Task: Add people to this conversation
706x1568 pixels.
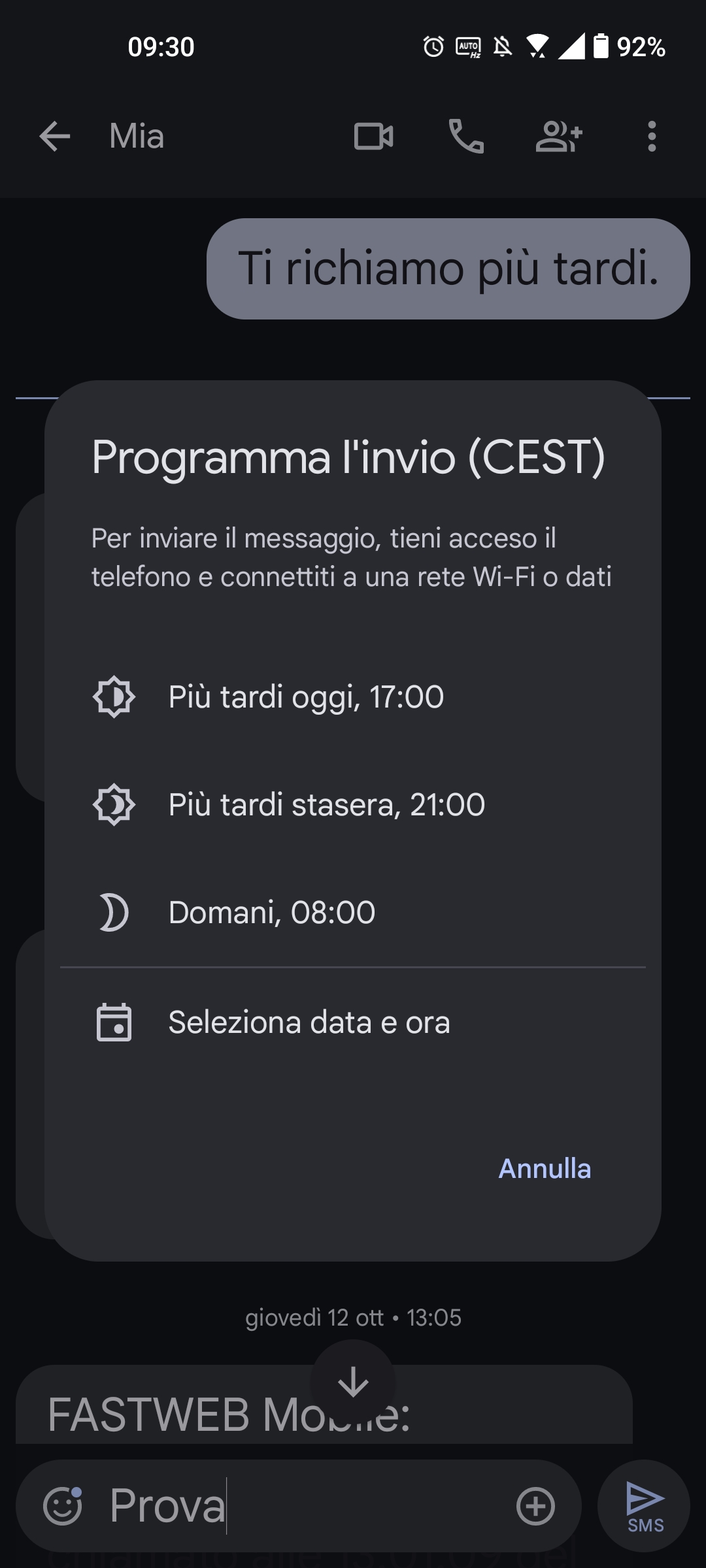Action: [559, 137]
